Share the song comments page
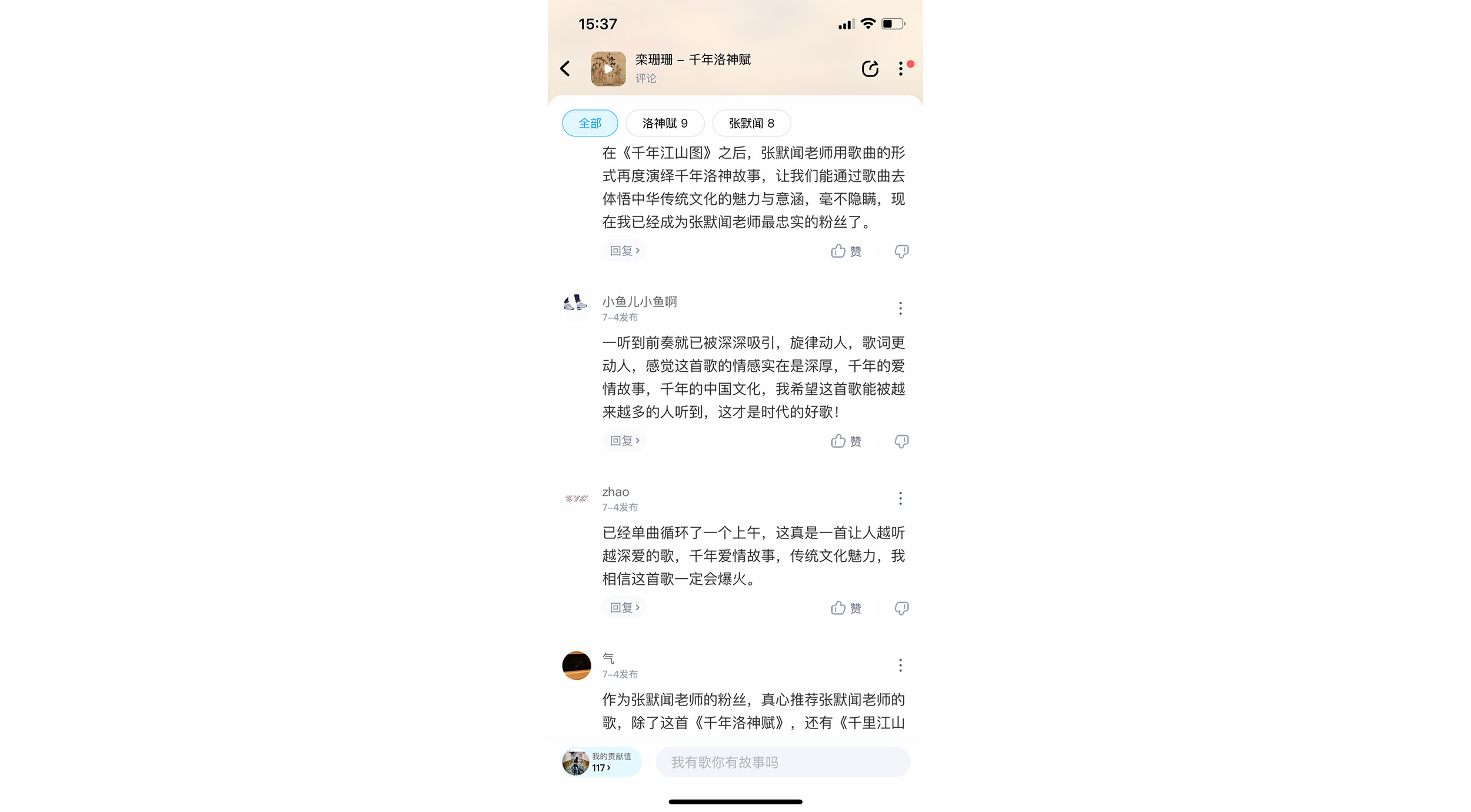Viewport: 1471px width, 812px height. click(870, 69)
